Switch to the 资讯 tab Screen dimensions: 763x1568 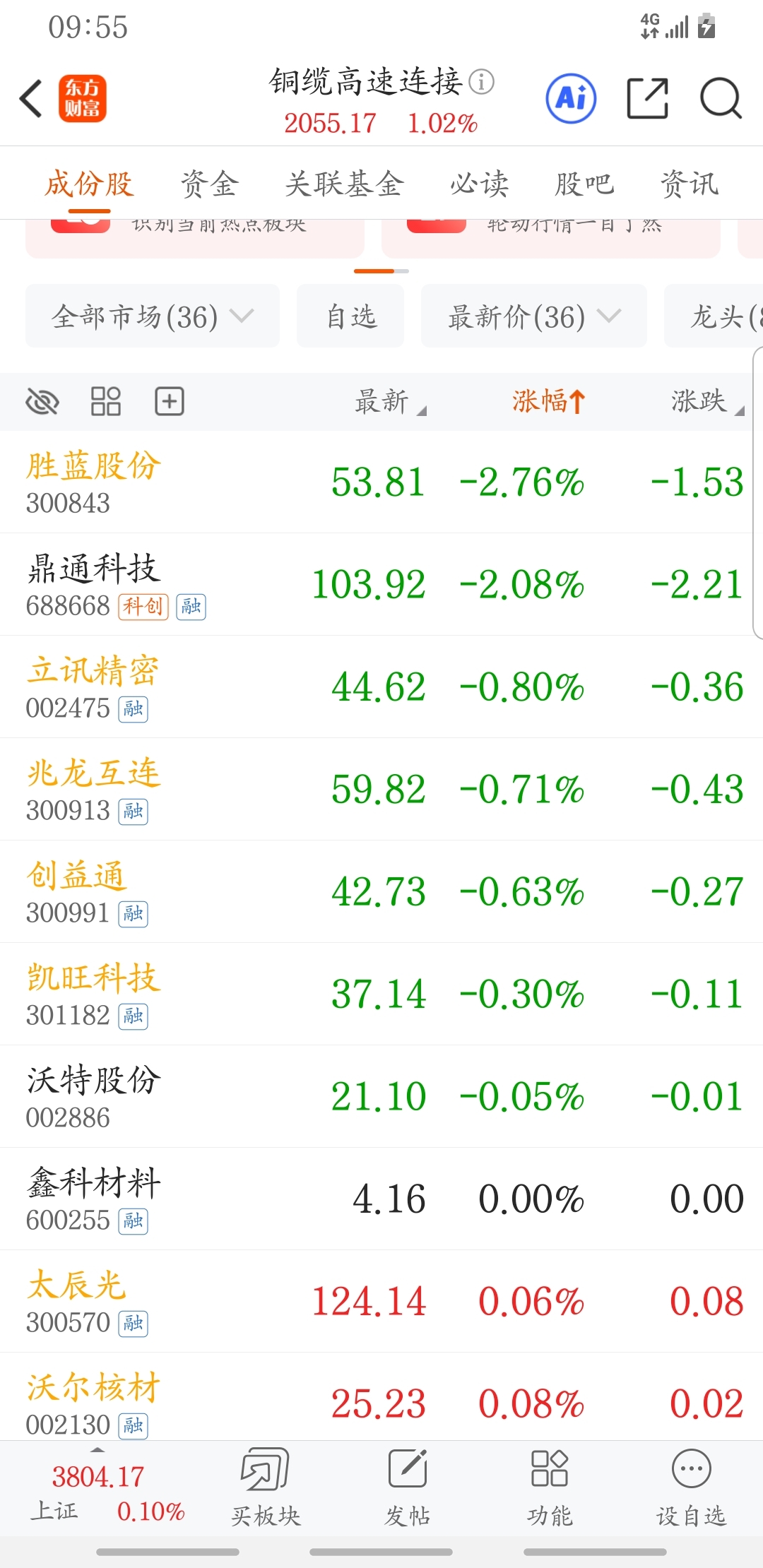(690, 184)
